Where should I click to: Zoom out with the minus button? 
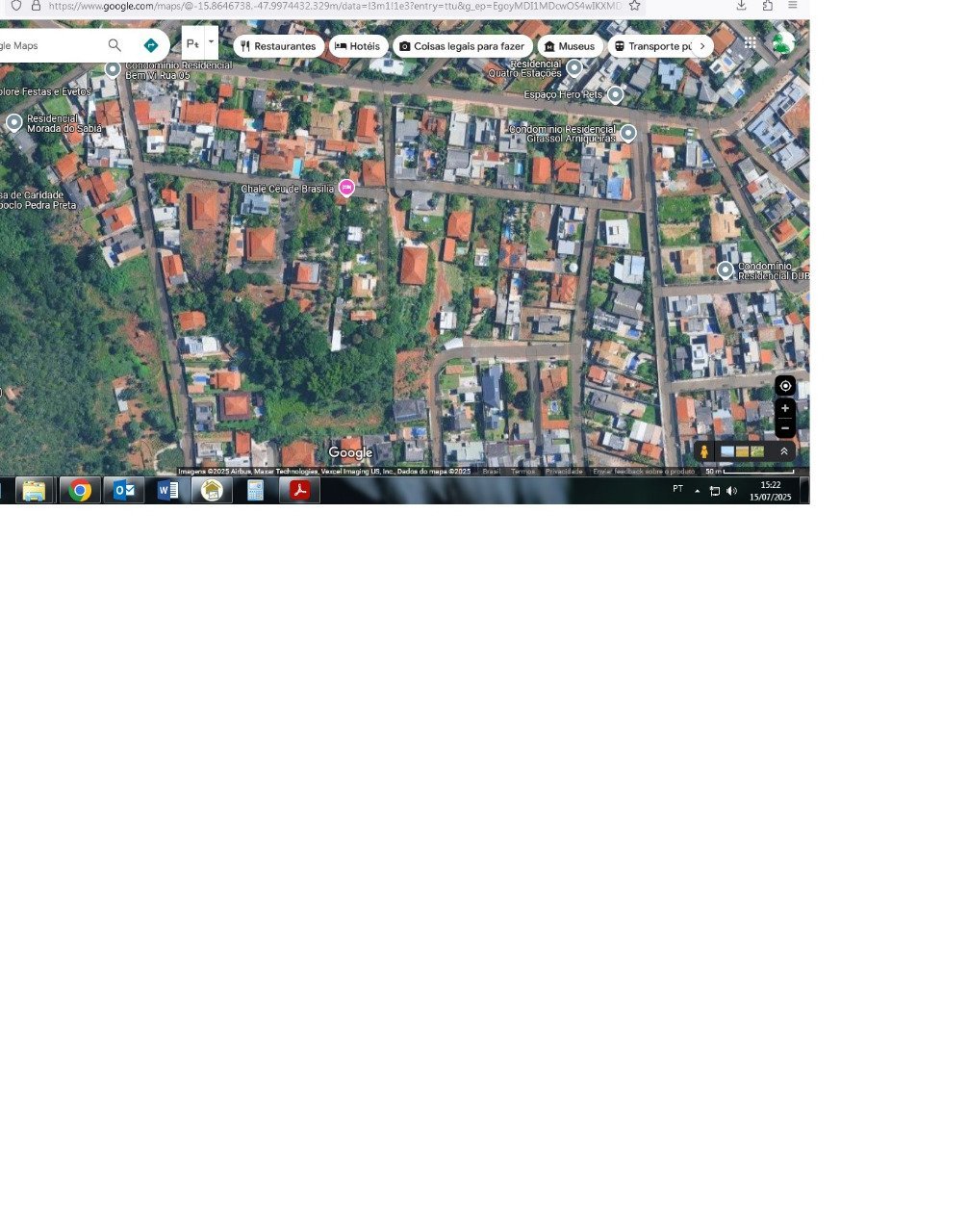coord(785,427)
